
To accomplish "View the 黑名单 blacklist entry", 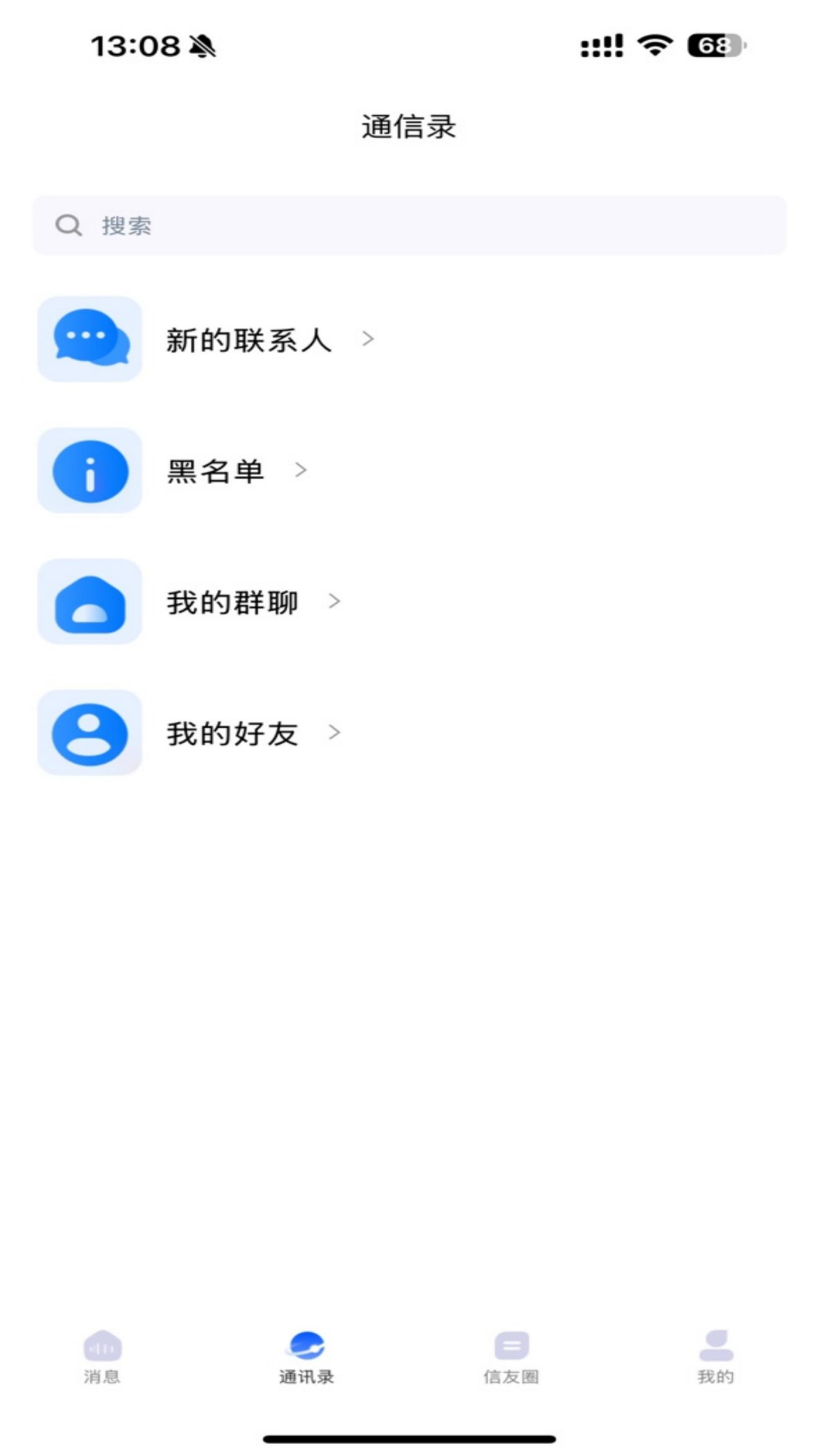I will tap(215, 471).
